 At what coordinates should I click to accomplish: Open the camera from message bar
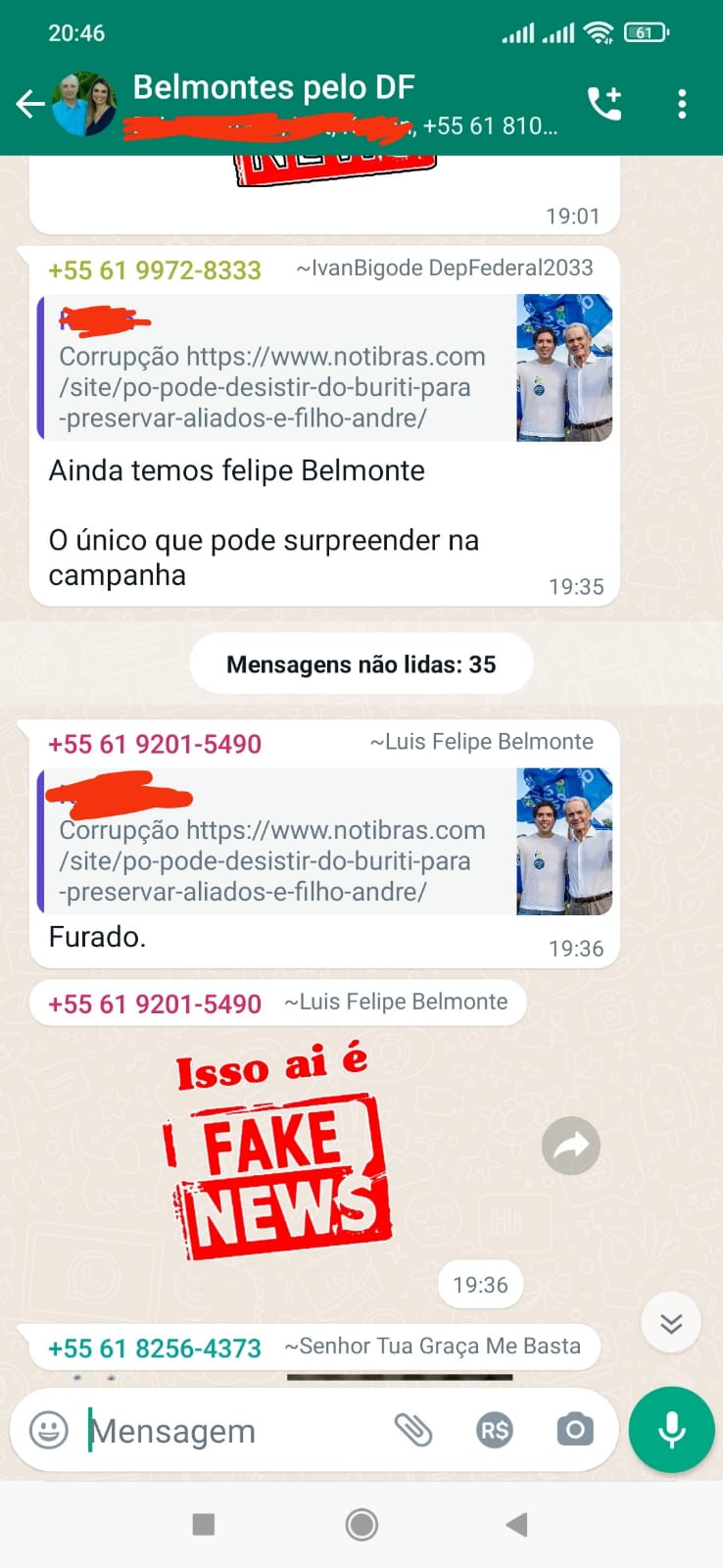tap(575, 1431)
